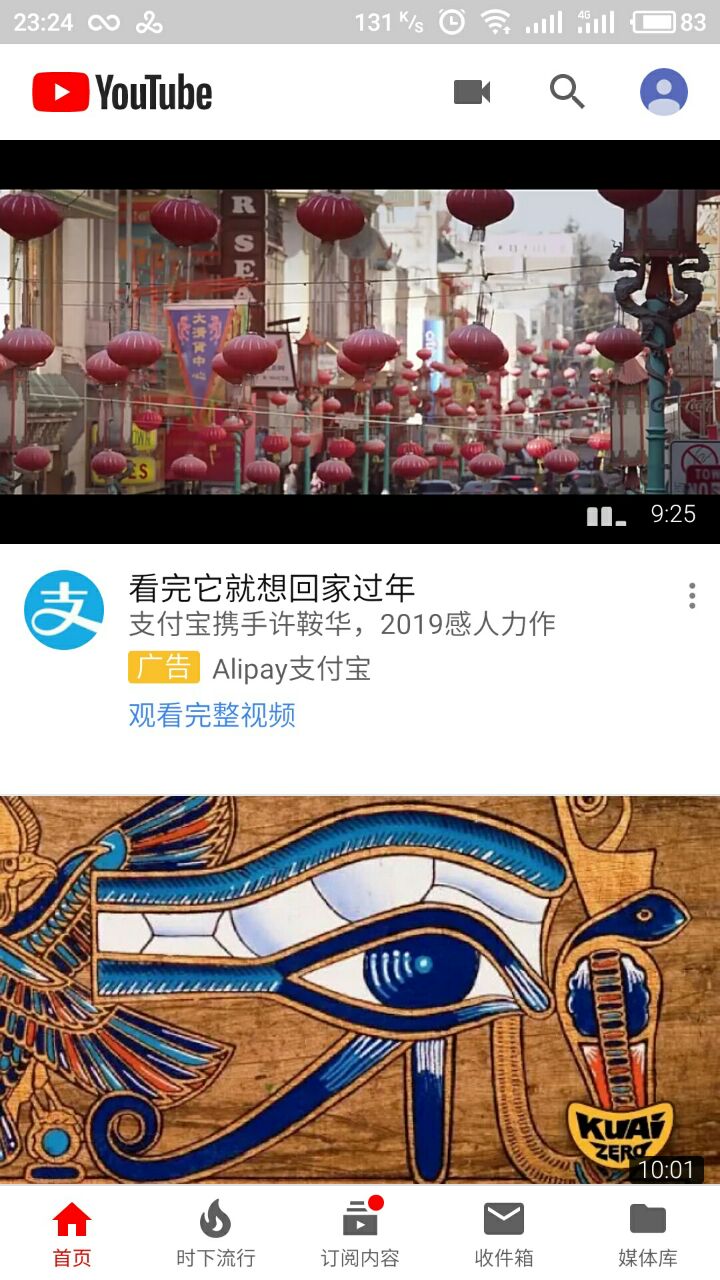Switch to the 首页 tab
The image size is (720, 1280).
pos(72,1234)
